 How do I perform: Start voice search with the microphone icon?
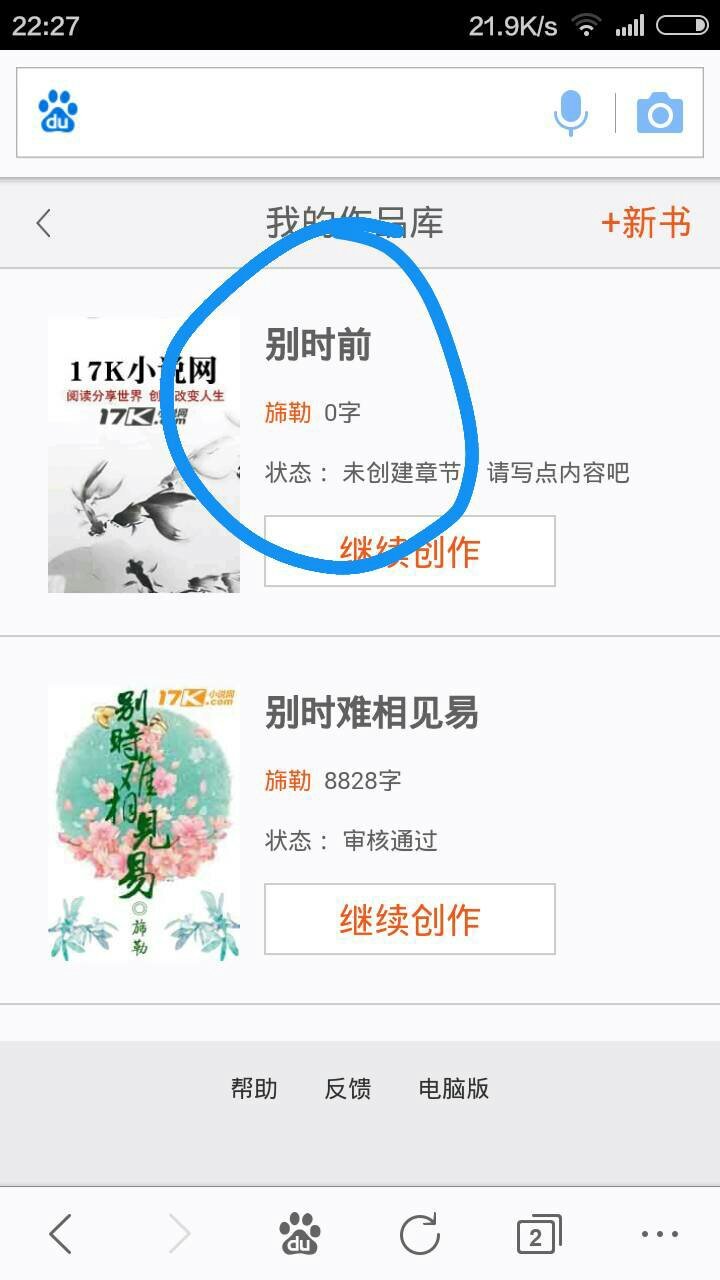point(571,113)
